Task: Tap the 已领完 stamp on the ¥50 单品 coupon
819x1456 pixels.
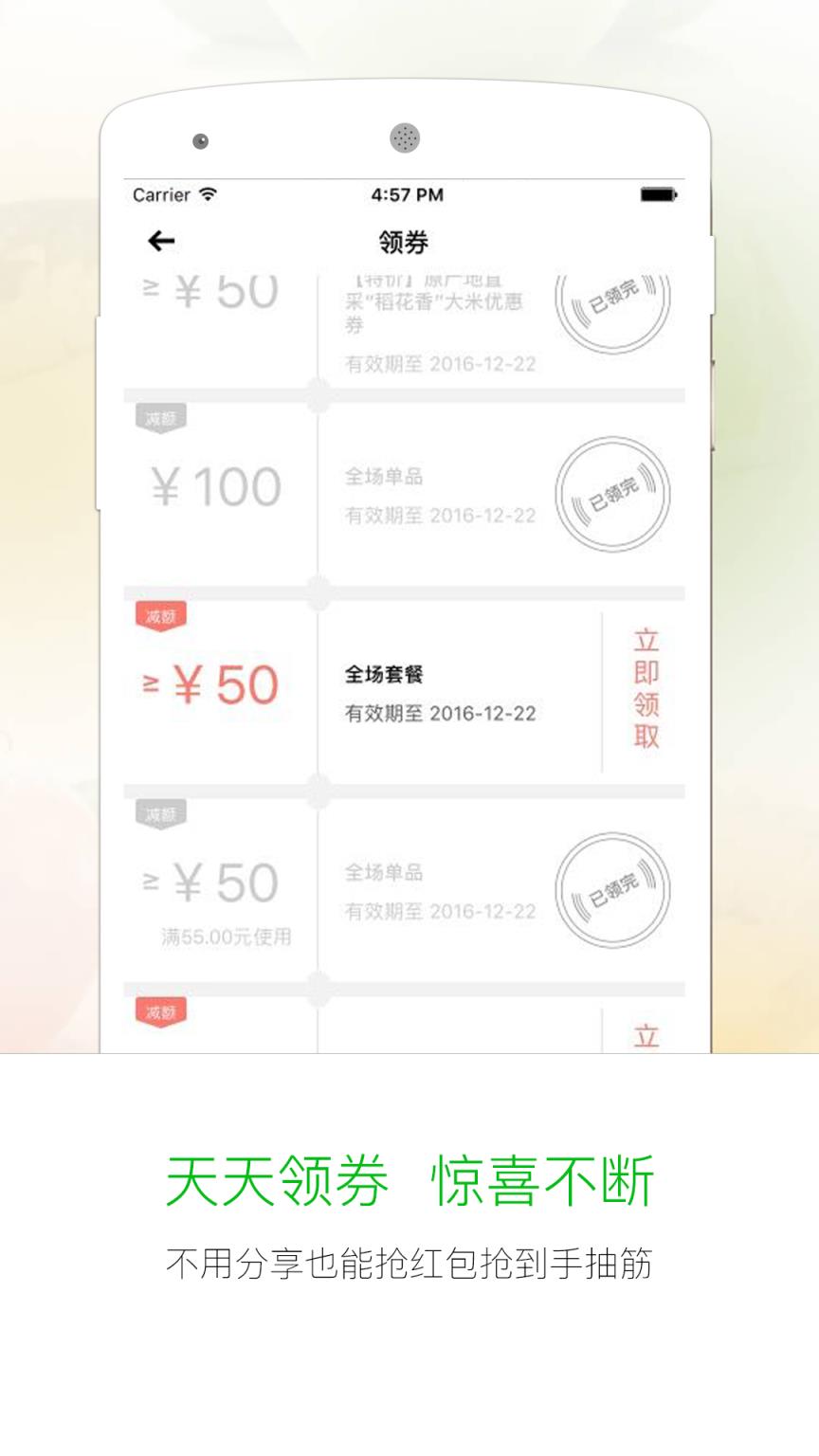Action: (613, 889)
